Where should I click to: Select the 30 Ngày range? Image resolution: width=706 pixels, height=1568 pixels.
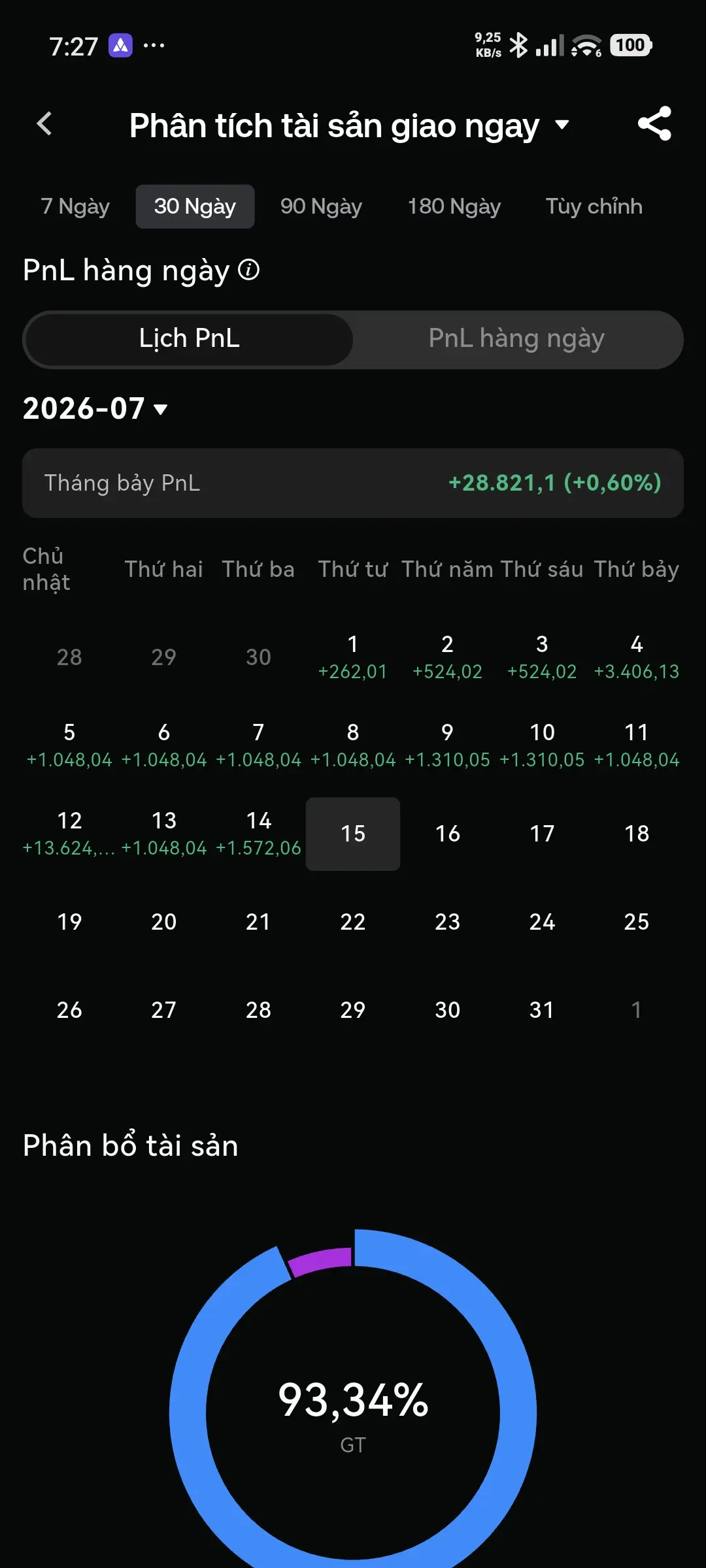pos(195,206)
